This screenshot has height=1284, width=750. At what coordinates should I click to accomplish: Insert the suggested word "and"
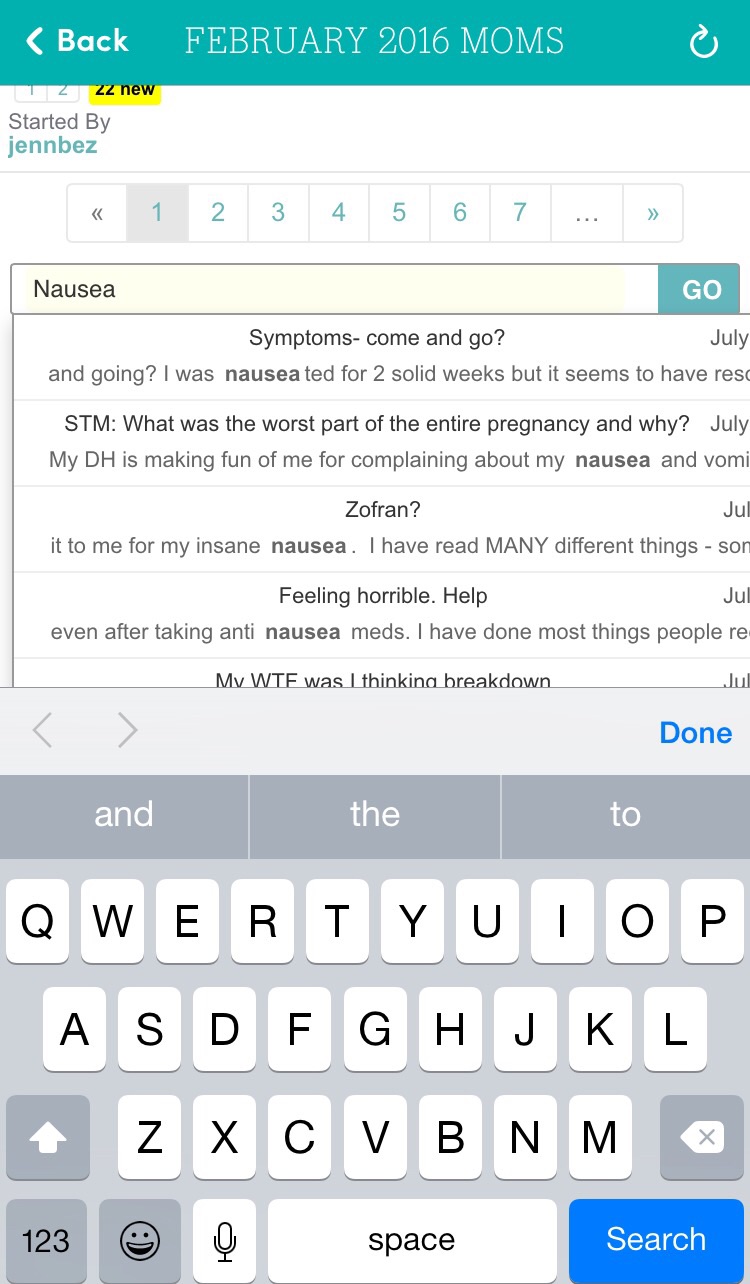pos(124,815)
